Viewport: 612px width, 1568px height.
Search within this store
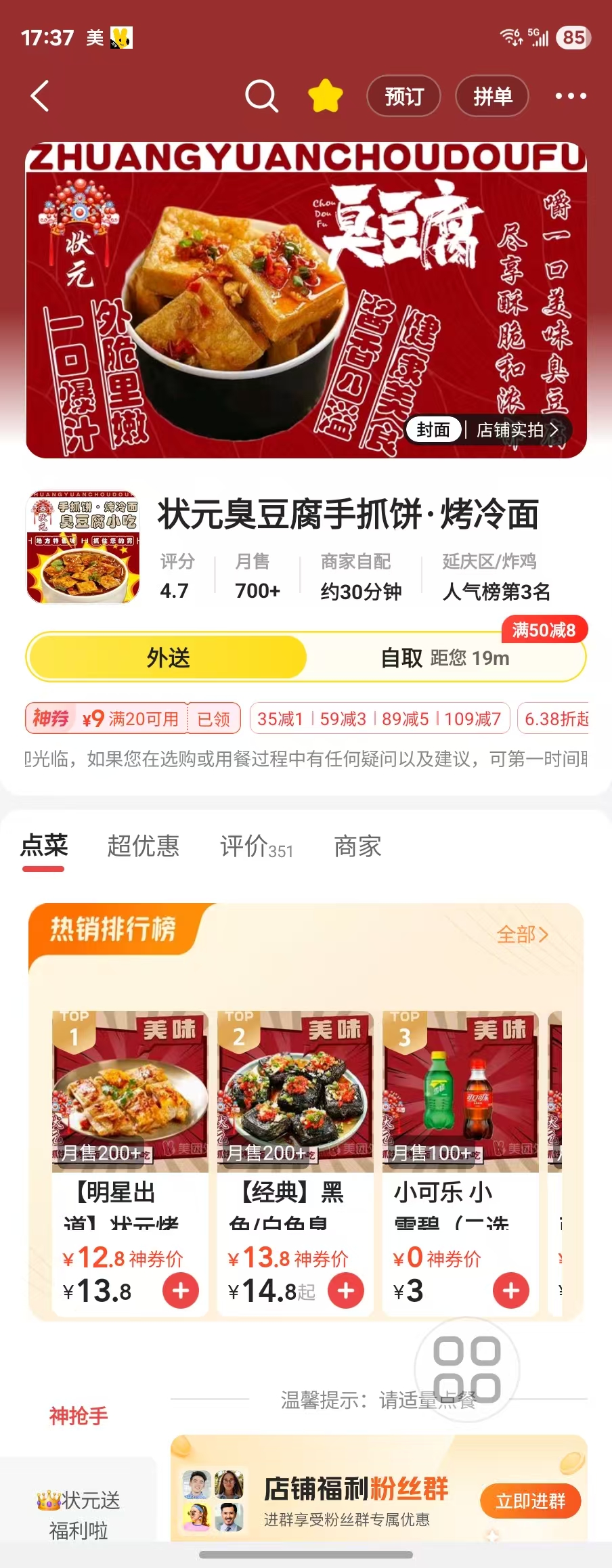click(x=261, y=96)
